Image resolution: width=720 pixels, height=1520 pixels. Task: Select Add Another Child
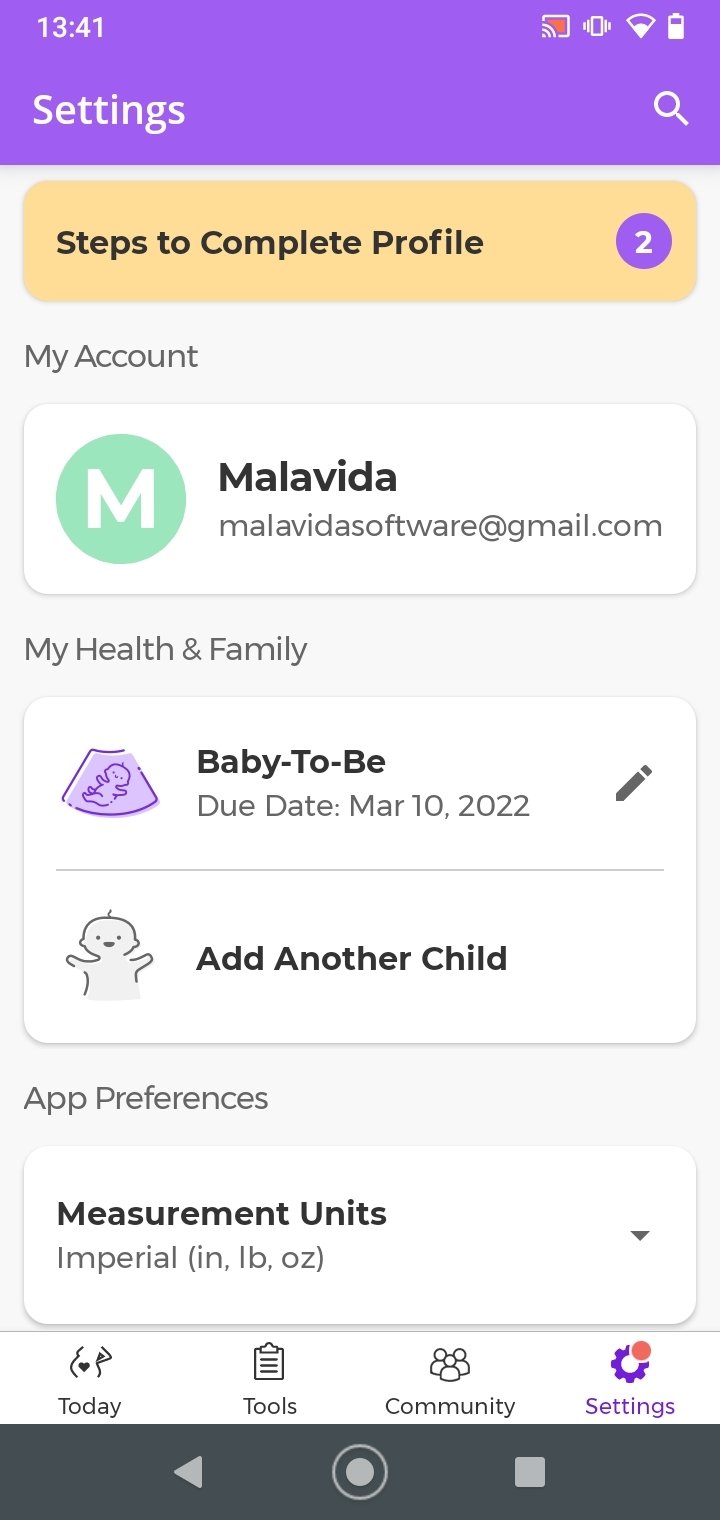(x=360, y=958)
